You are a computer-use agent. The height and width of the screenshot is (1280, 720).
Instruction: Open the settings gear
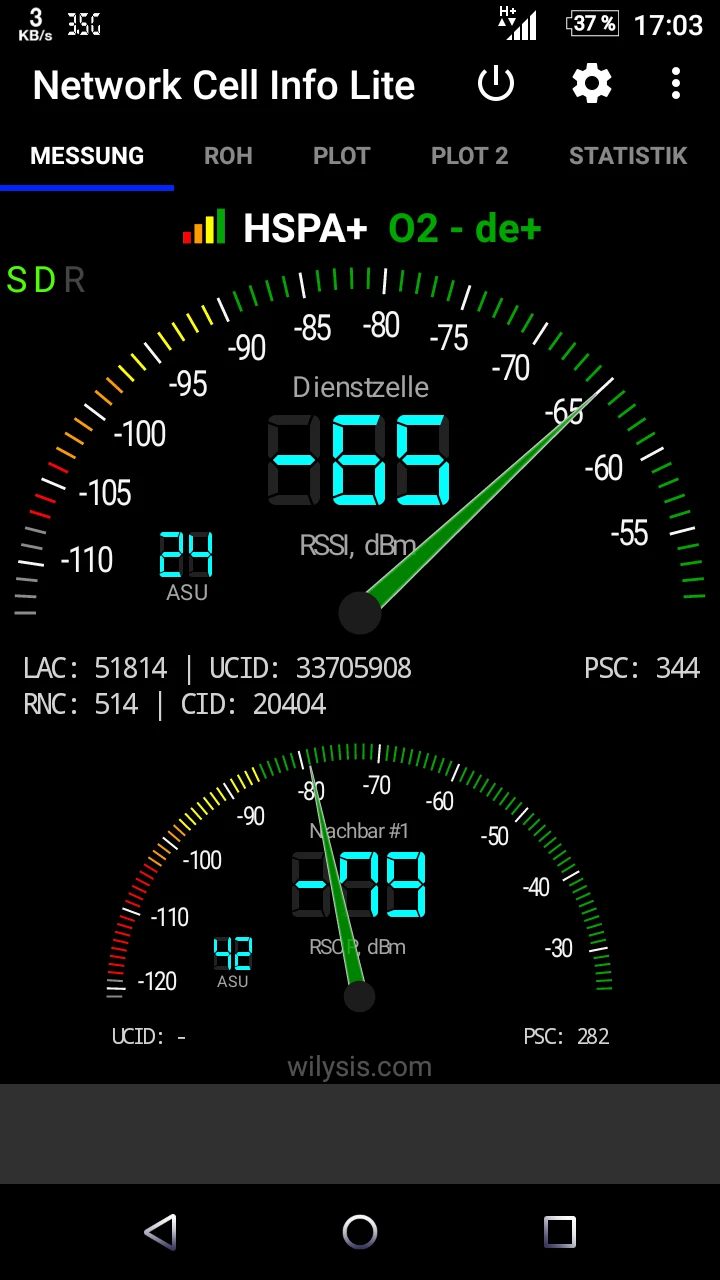(x=591, y=84)
